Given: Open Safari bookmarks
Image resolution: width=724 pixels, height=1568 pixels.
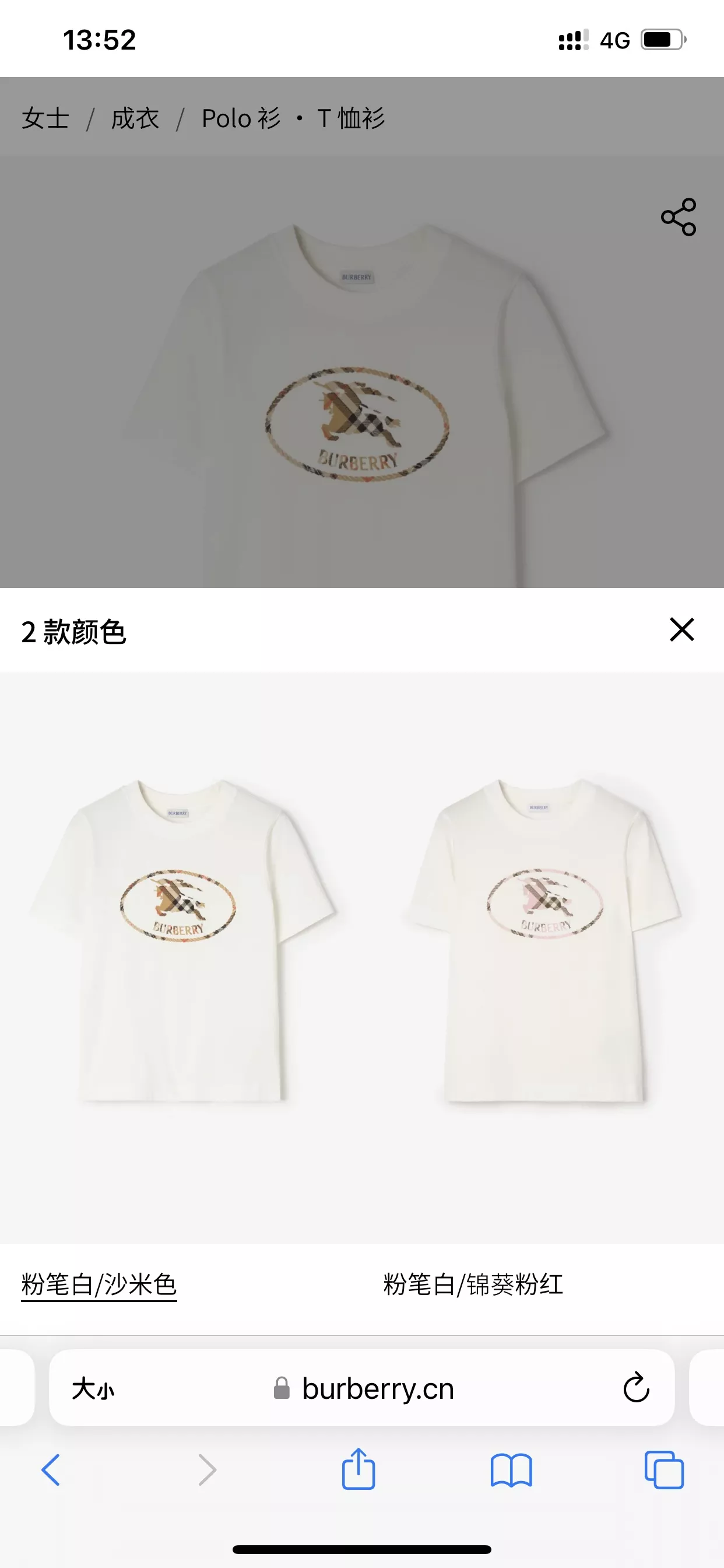Looking at the screenshot, I should click(x=511, y=1471).
